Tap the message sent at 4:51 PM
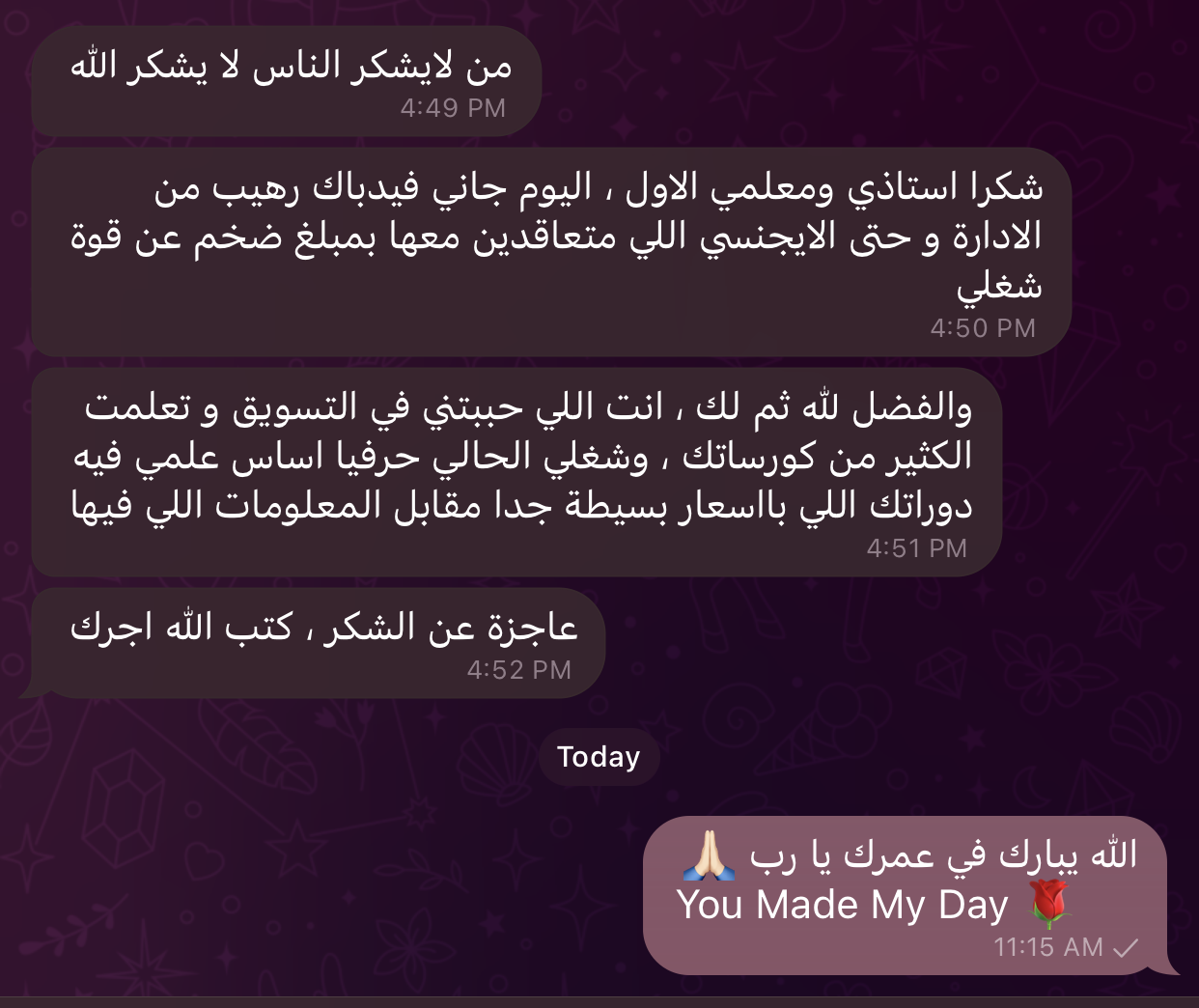The height and width of the screenshot is (1008, 1199). 516,472
